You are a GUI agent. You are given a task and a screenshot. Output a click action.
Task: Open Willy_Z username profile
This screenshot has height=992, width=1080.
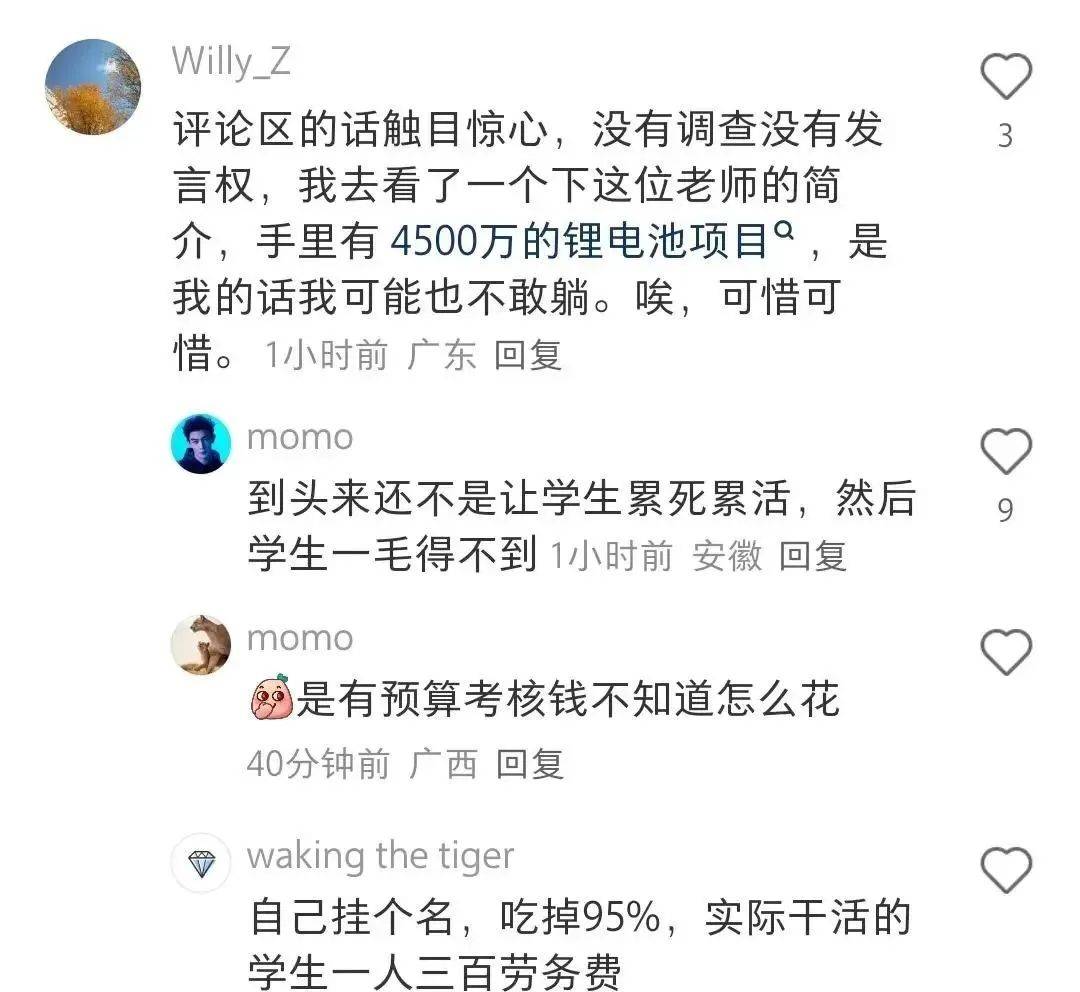(231, 61)
